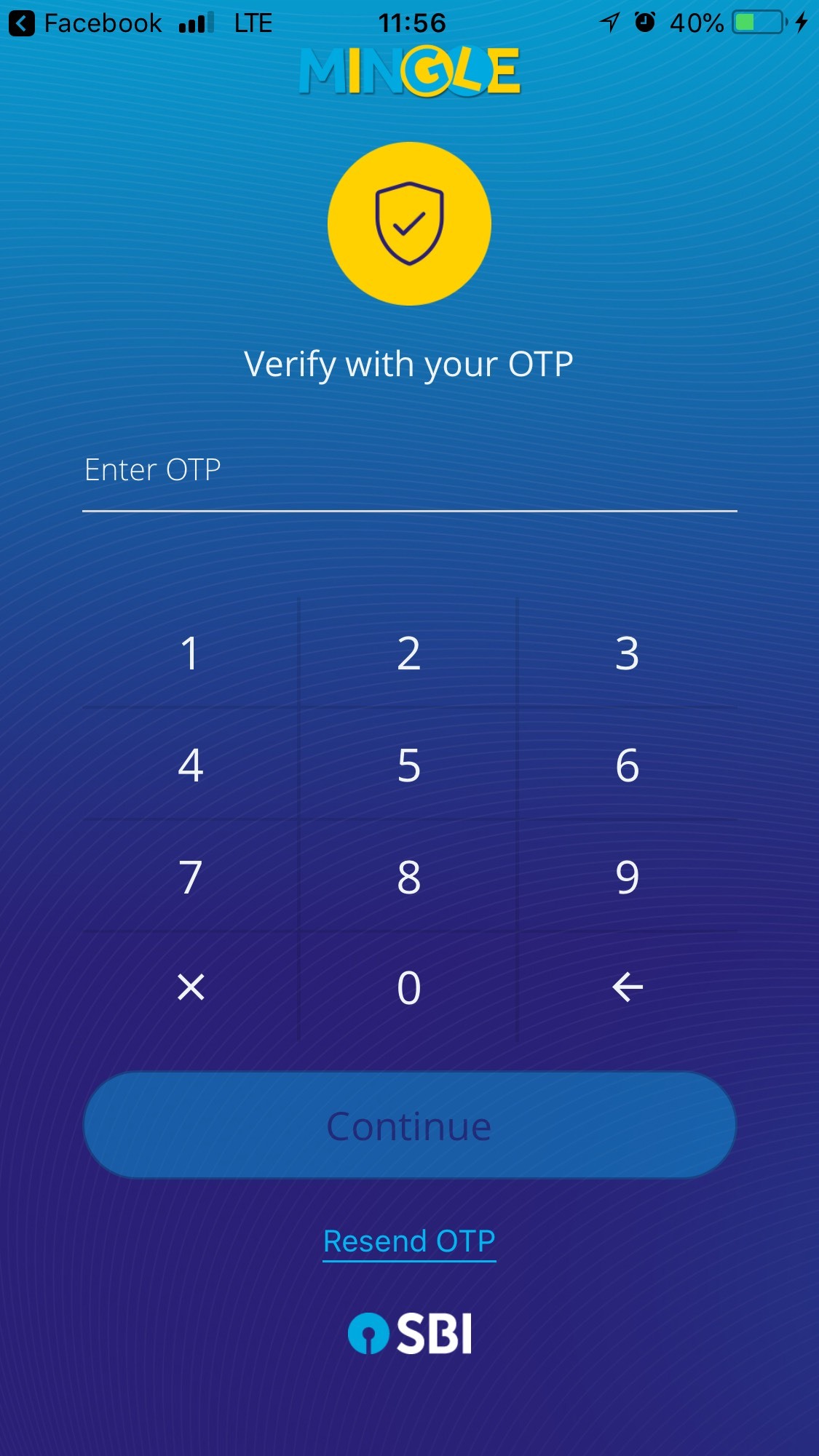Select digit 3 on the keypad
The height and width of the screenshot is (1456, 819).
(x=627, y=653)
